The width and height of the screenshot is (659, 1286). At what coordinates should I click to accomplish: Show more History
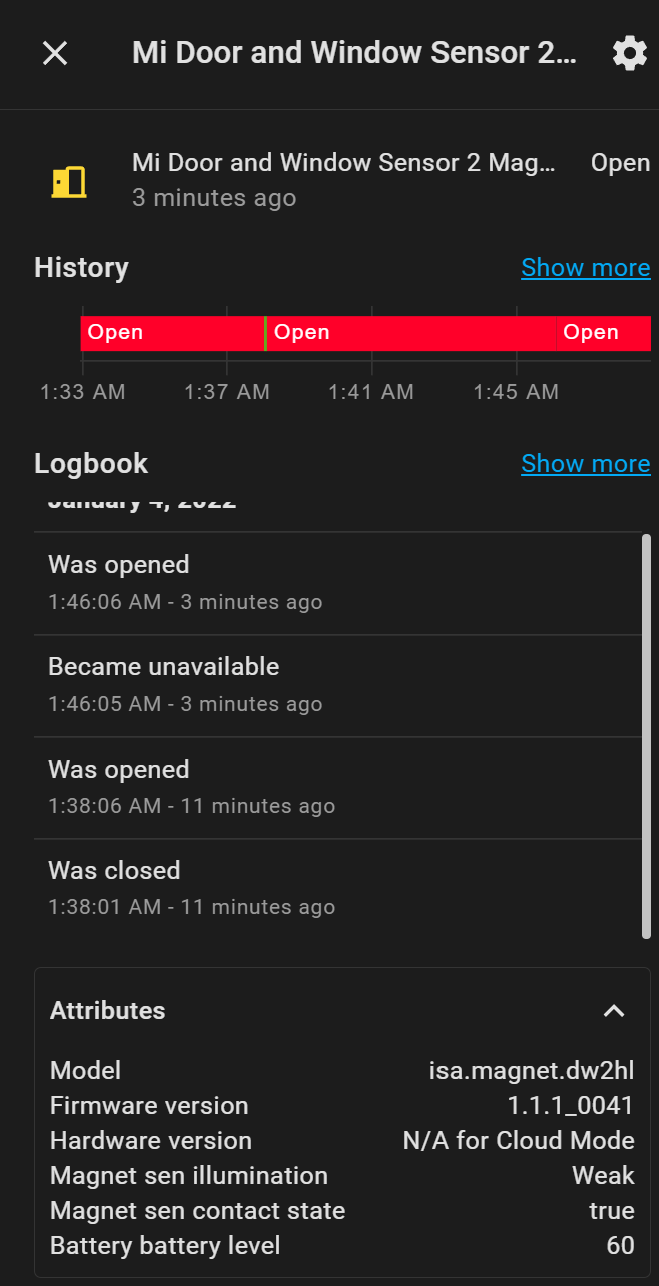585,268
